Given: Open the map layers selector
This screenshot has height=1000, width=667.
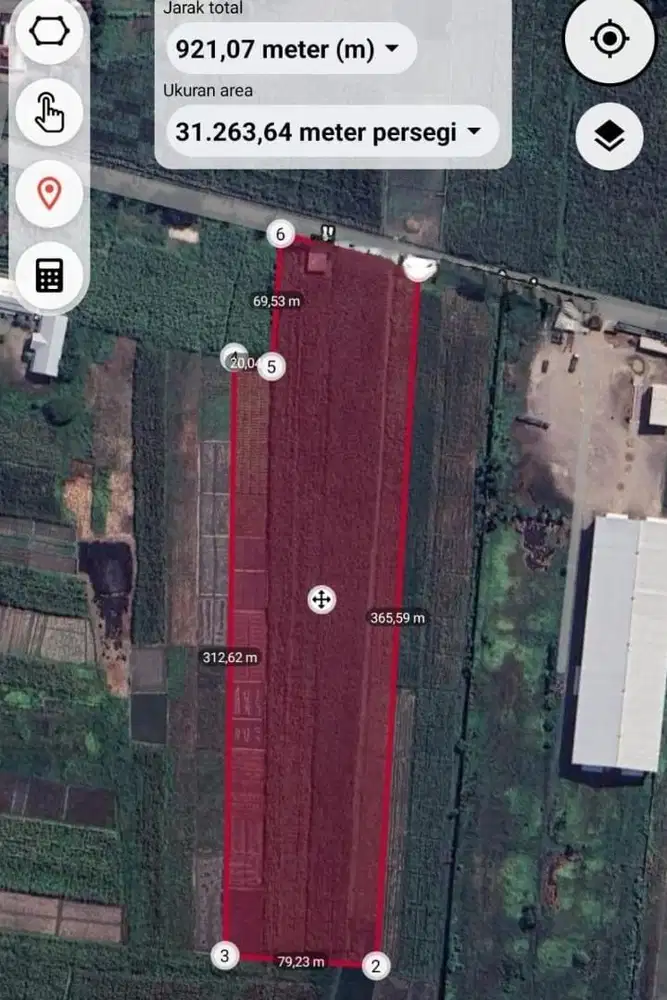Looking at the screenshot, I should coord(608,137).
